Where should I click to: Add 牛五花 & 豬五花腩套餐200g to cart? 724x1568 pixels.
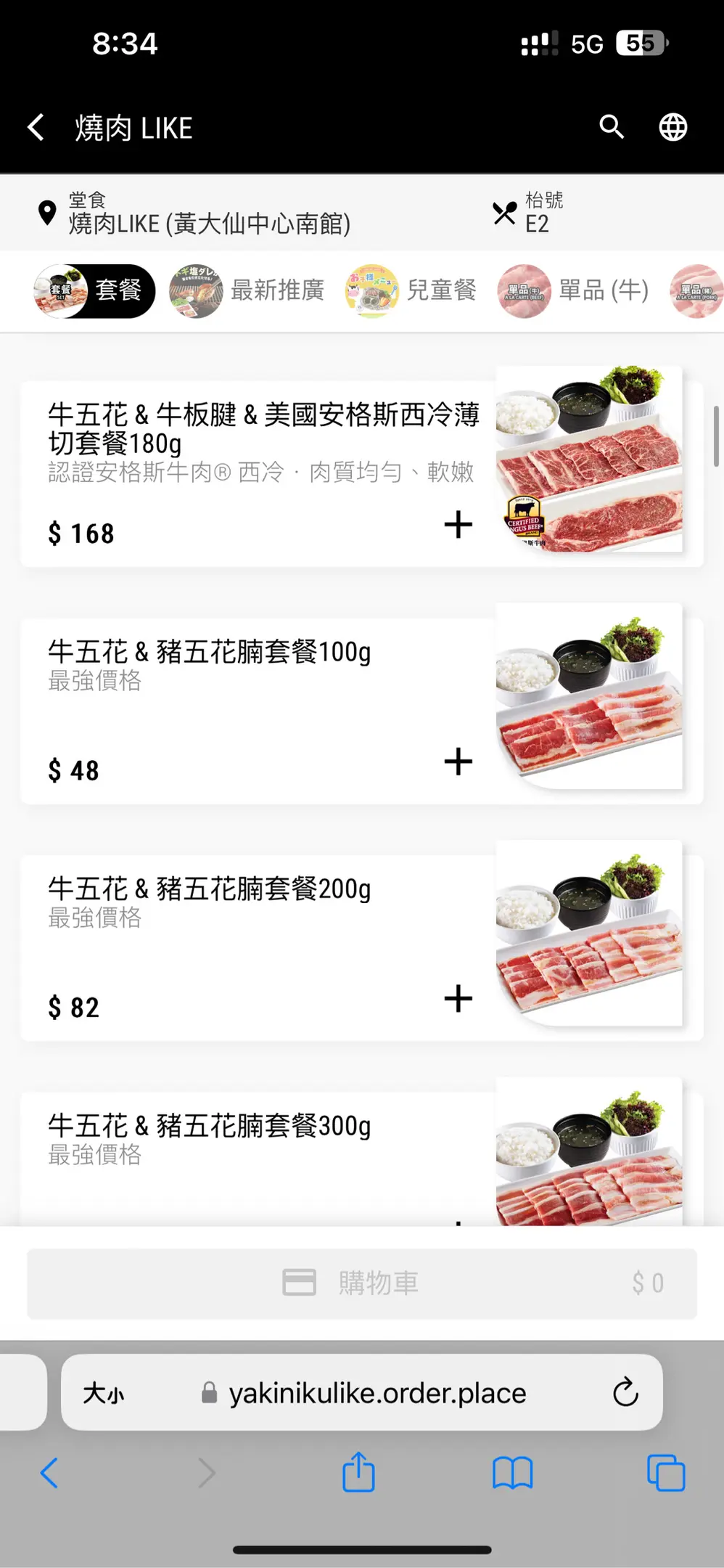[458, 998]
